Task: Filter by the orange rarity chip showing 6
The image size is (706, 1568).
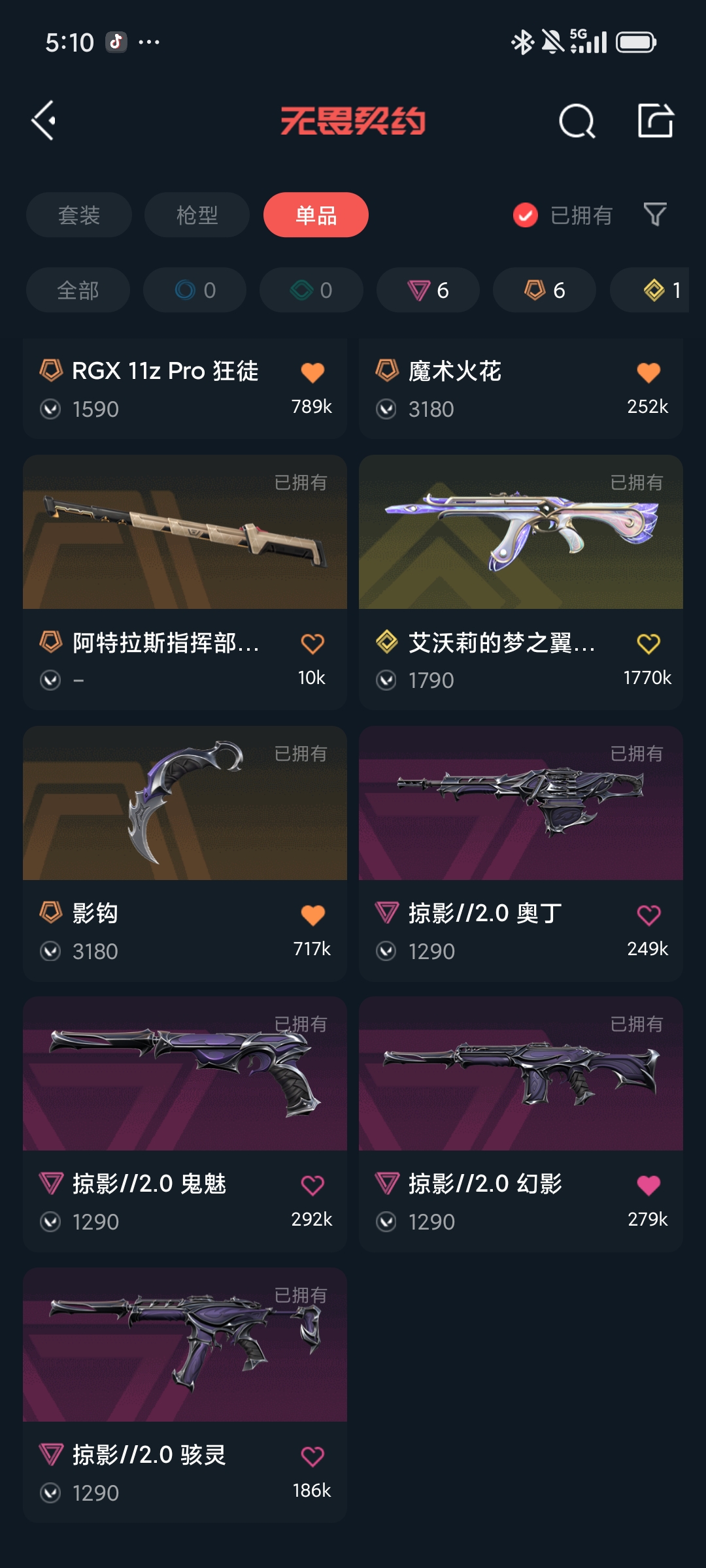Action: click(x=545, y=290)
